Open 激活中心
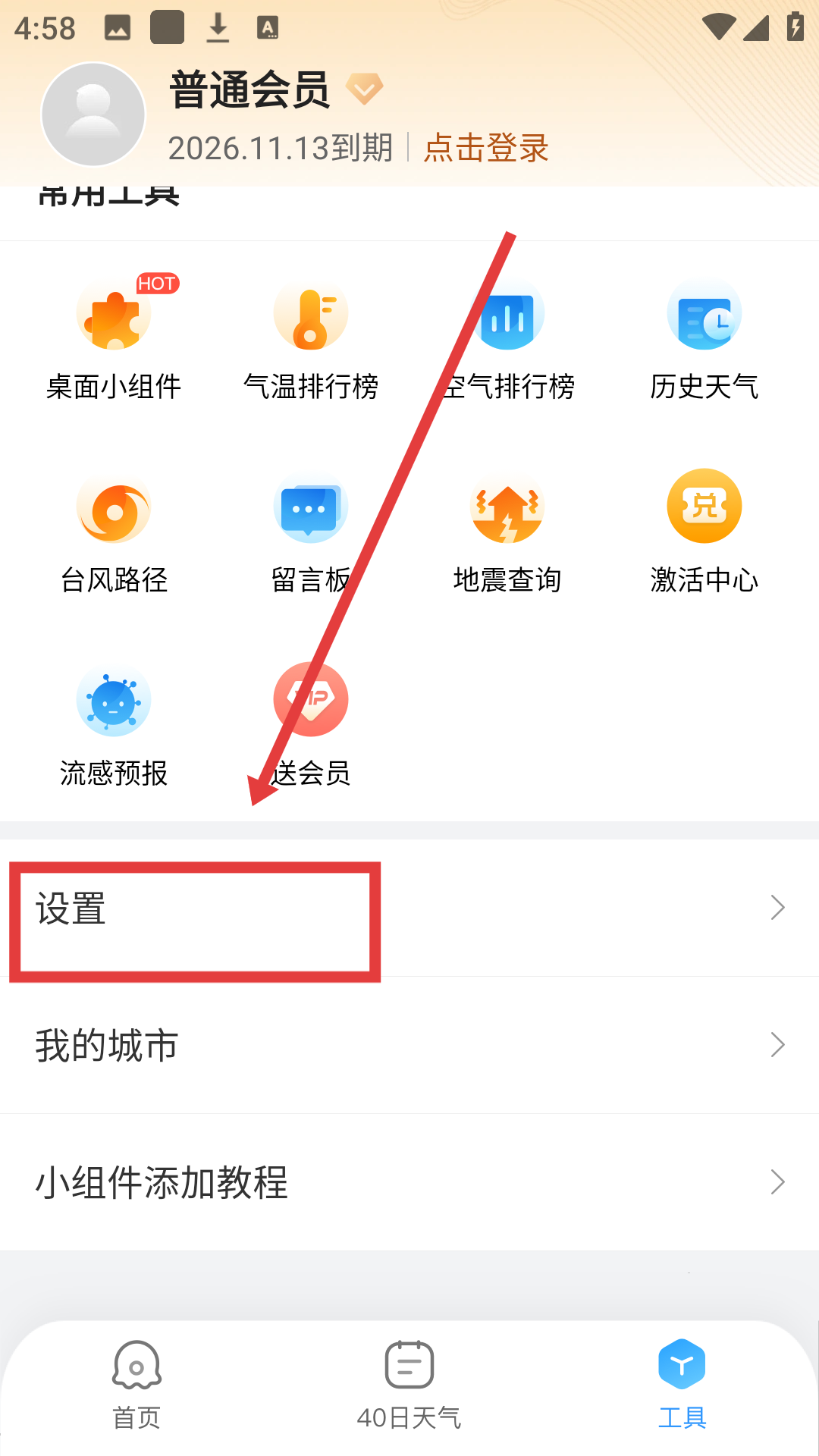Image resolution: width=819 pixels, height=1456 pixels. pos(704,532)
